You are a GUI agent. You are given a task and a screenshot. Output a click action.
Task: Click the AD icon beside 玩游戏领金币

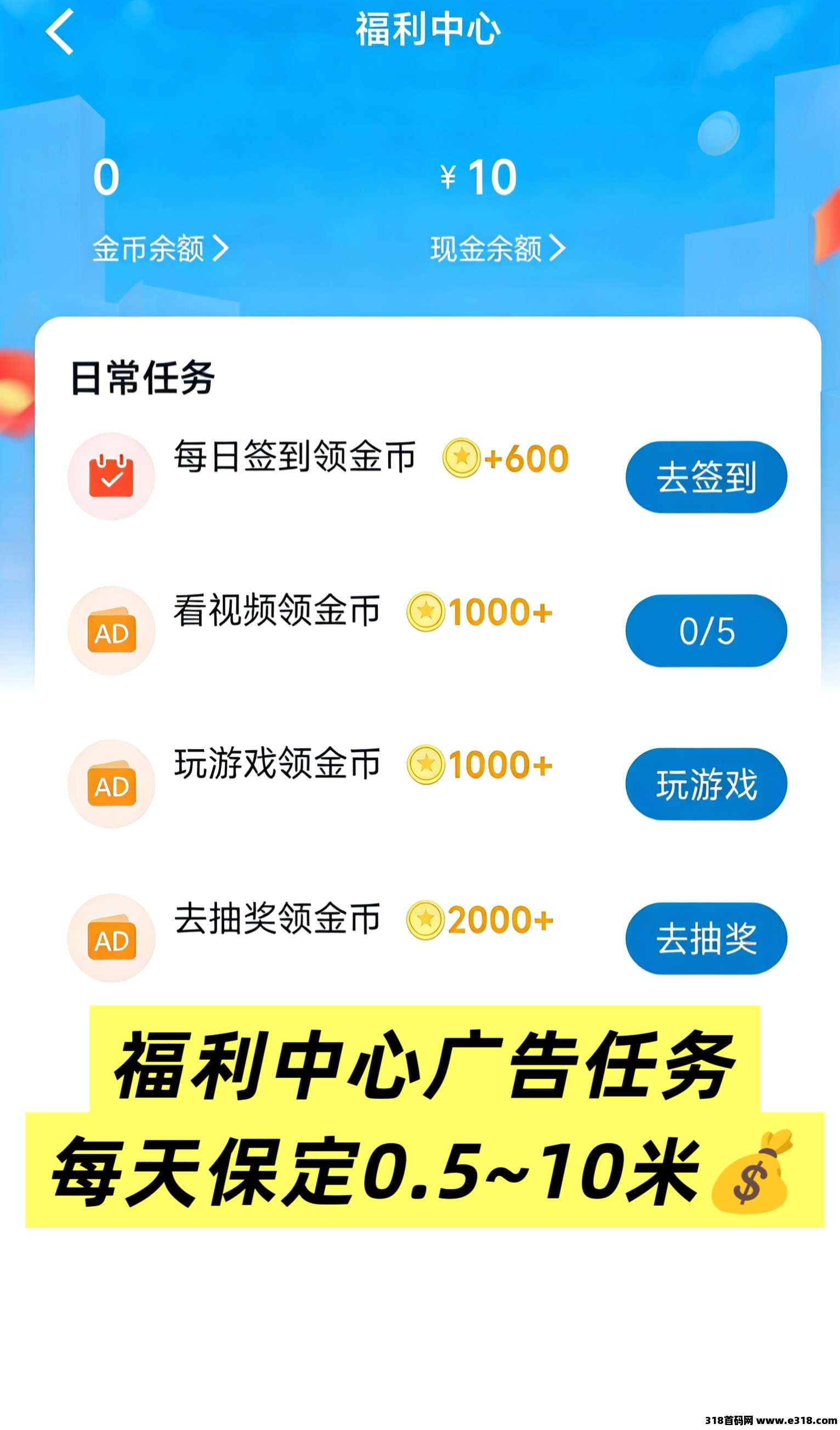pyautogui.click(x=111, y=783)
